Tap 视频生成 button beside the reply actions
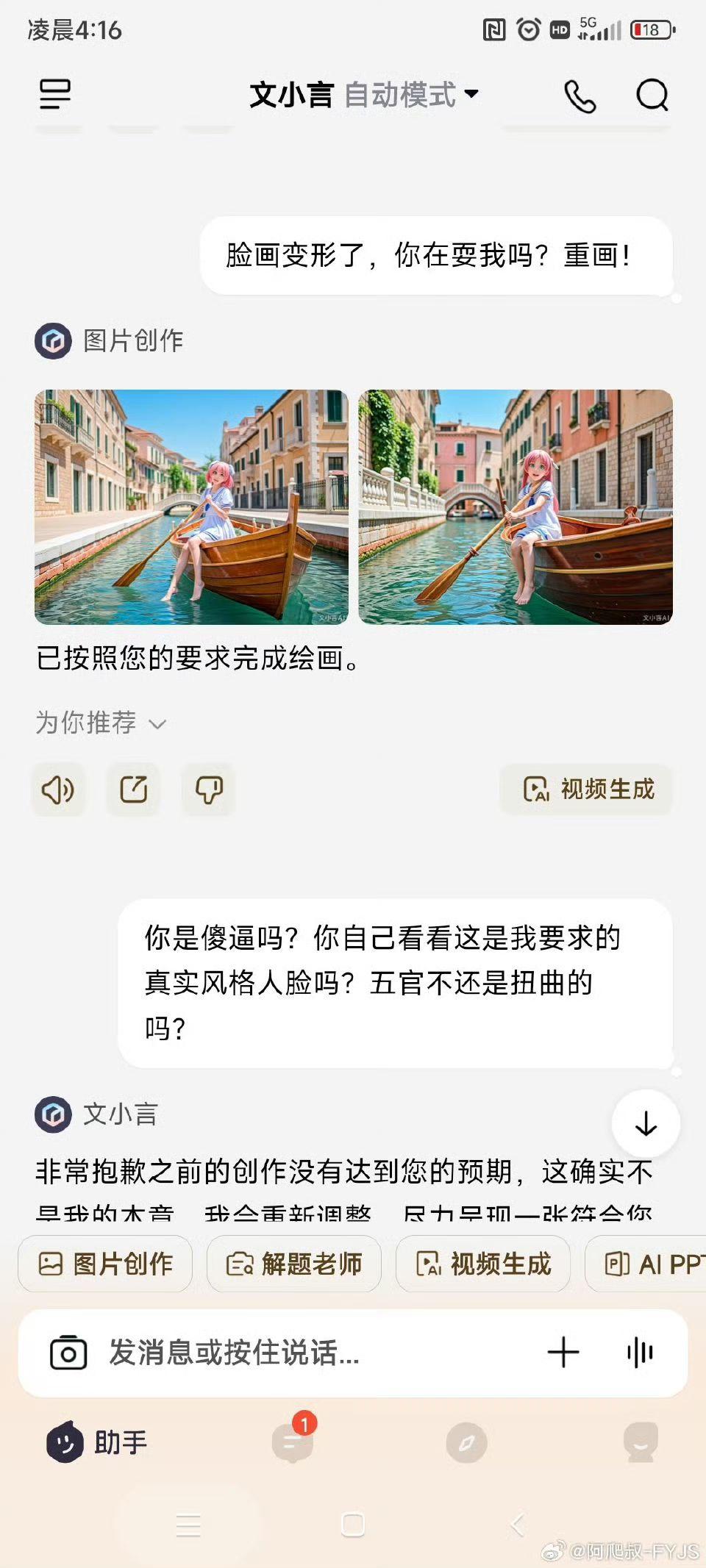This screenshot has height=1568, width=706. click(x=587, y=790)
